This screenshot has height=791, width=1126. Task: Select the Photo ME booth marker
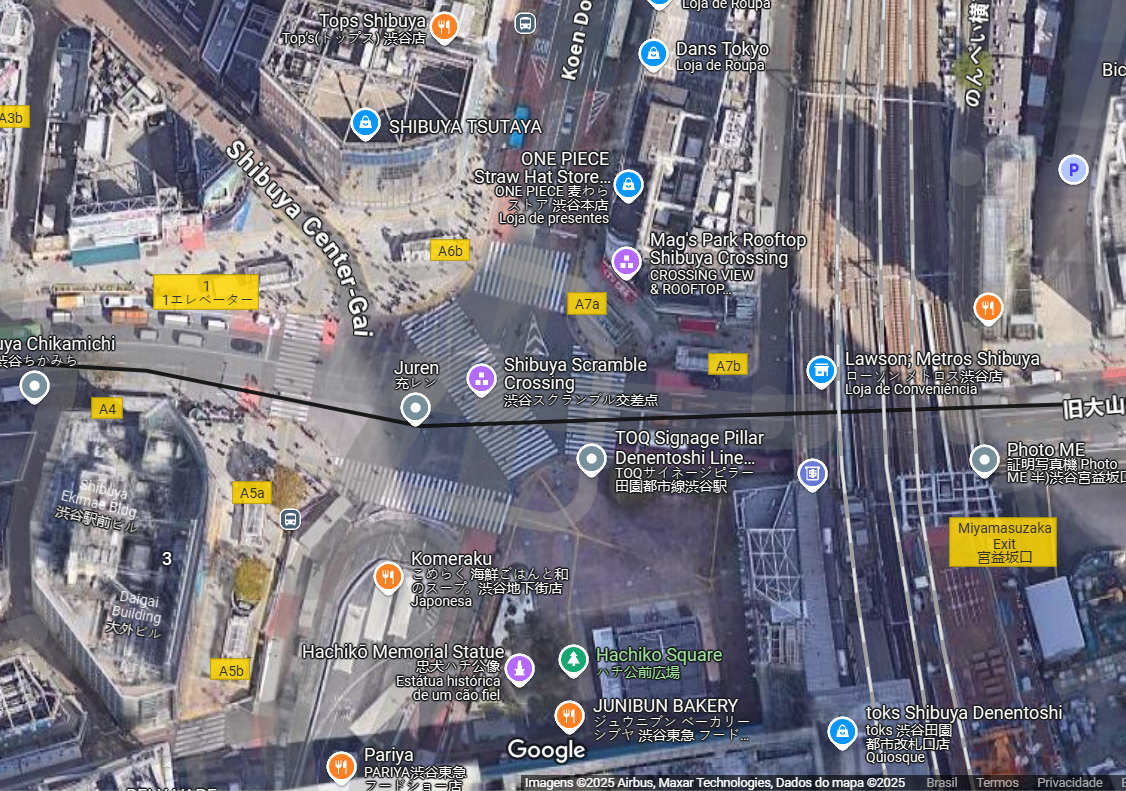(985, 460)
